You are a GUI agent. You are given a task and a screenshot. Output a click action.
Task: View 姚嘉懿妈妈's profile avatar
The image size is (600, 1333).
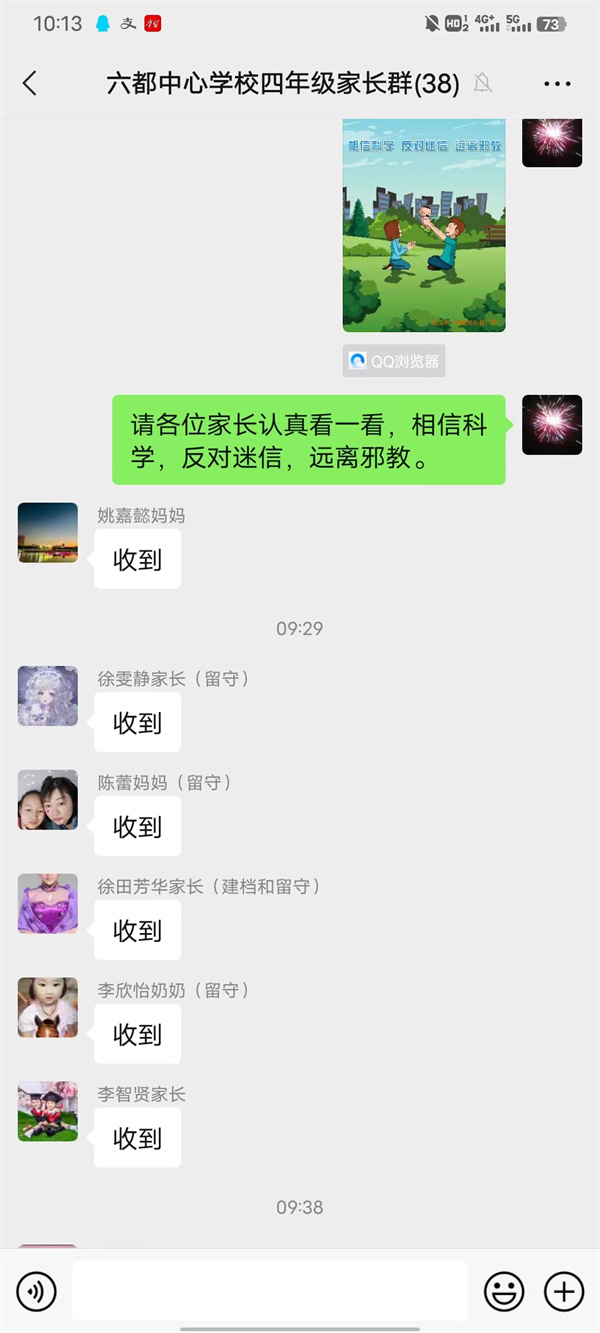(x=48, y=532)
